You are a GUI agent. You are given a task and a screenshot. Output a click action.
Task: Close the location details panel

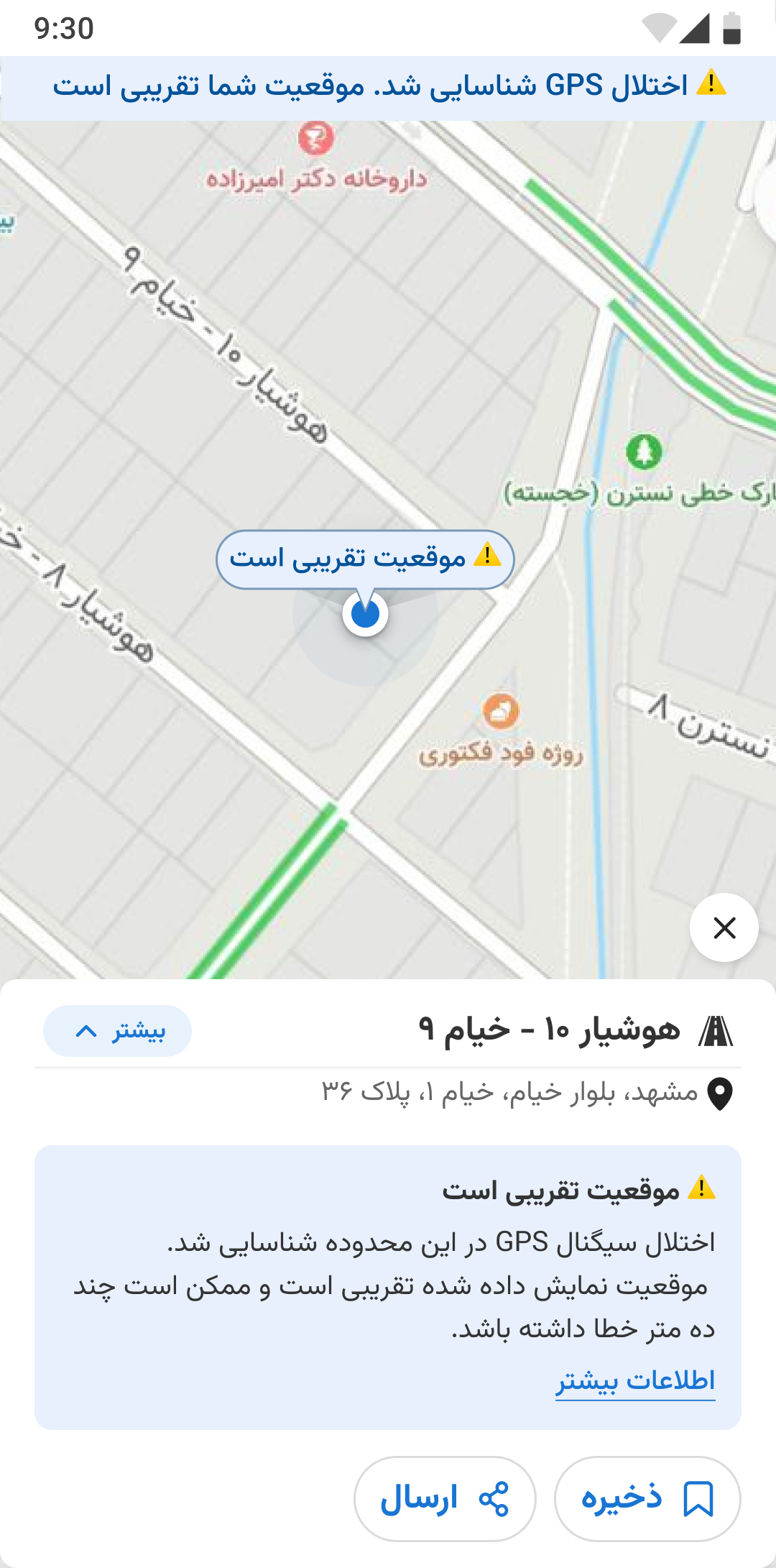(724, 927)
